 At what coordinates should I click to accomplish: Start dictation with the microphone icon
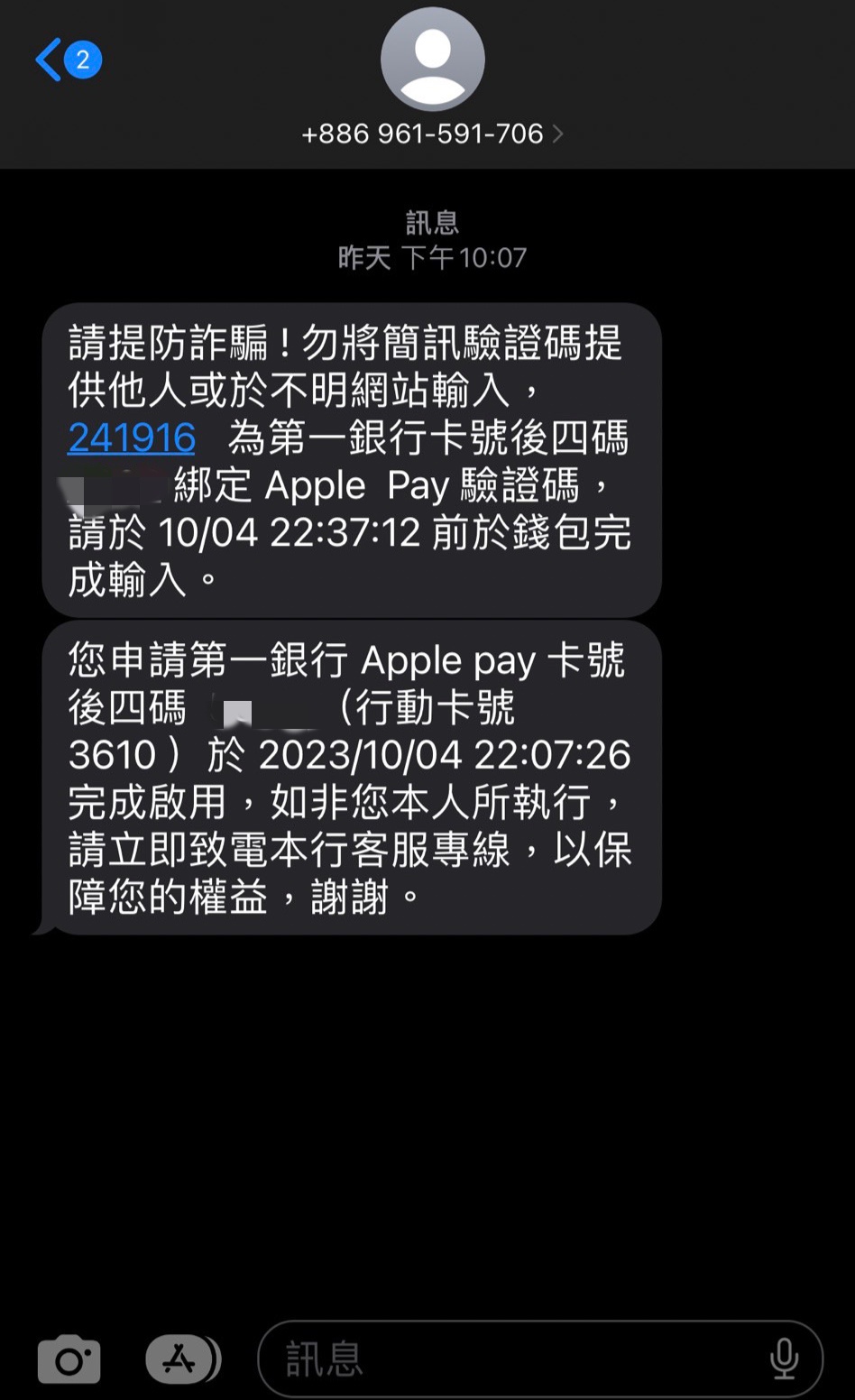tap(783, 1359)
